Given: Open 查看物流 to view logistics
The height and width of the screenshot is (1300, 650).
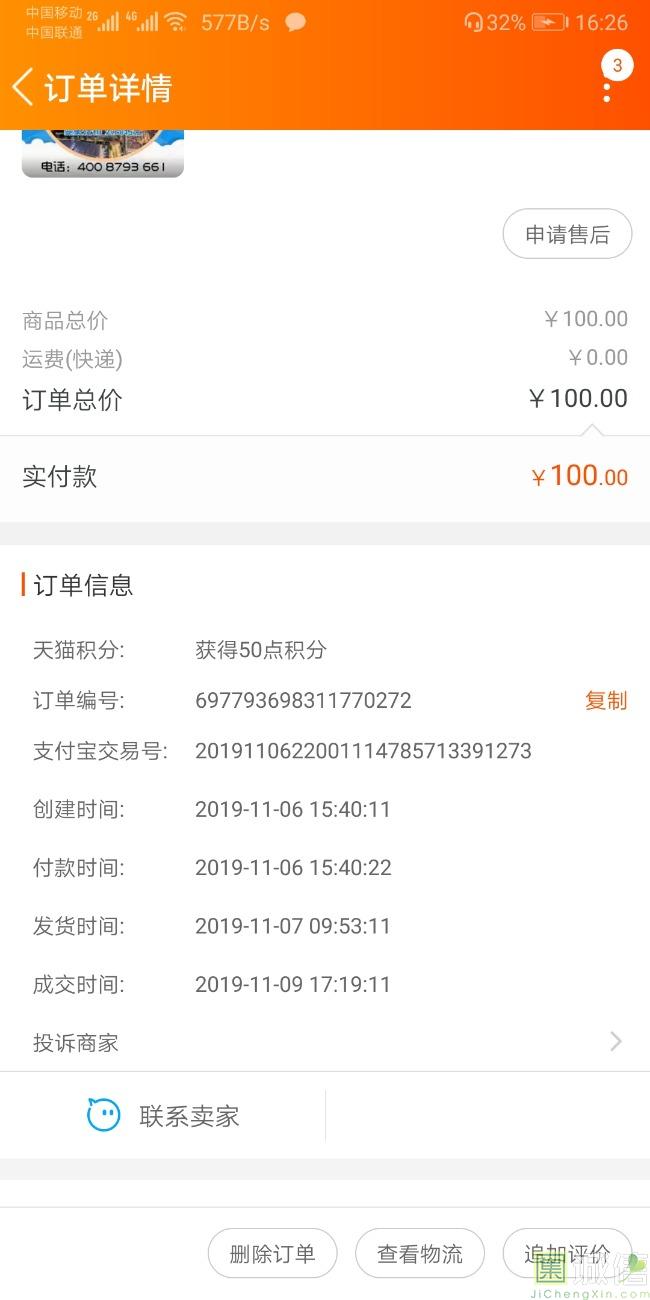Looking at the screenshot, I should pos(420,1253).
